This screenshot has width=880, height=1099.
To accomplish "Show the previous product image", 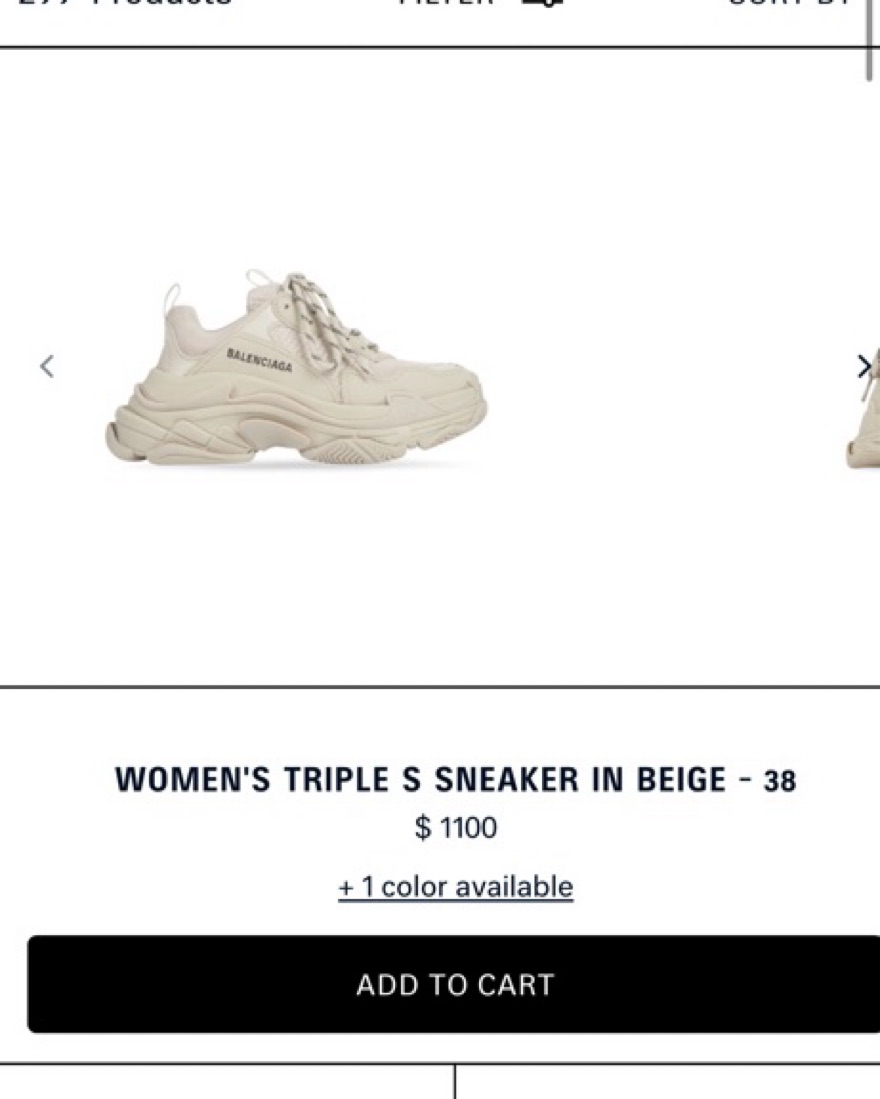I will pos(46,367).
